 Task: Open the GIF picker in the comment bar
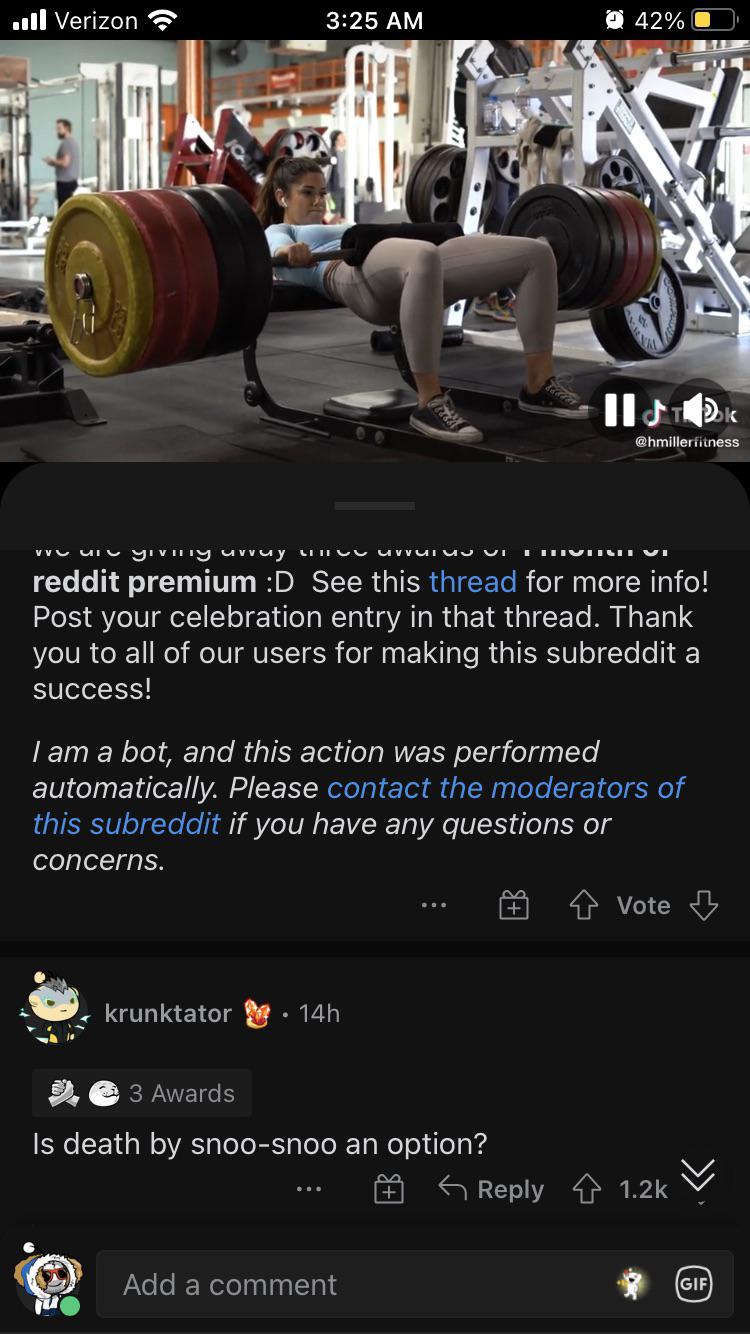[695, 1284]
